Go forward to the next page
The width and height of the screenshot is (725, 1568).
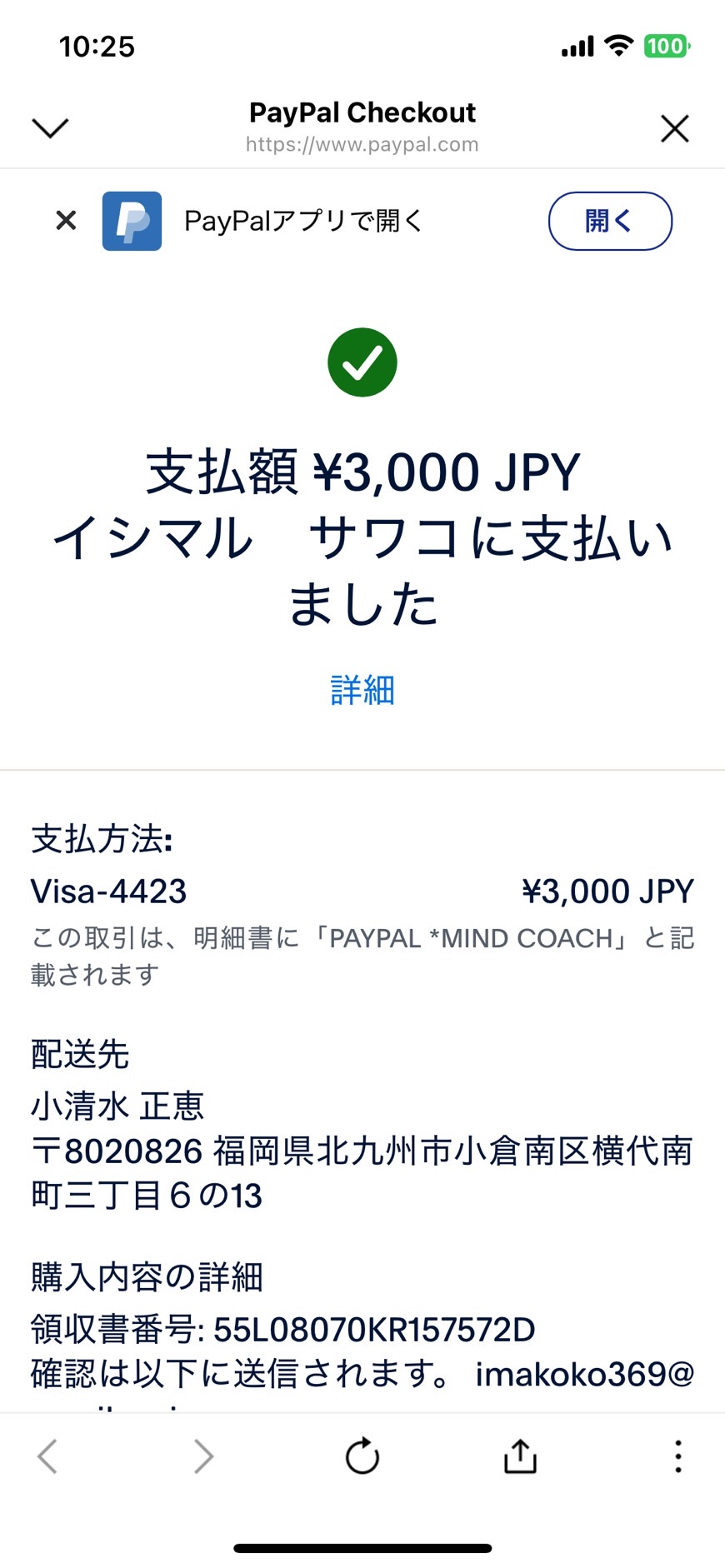click(203, 1456)
